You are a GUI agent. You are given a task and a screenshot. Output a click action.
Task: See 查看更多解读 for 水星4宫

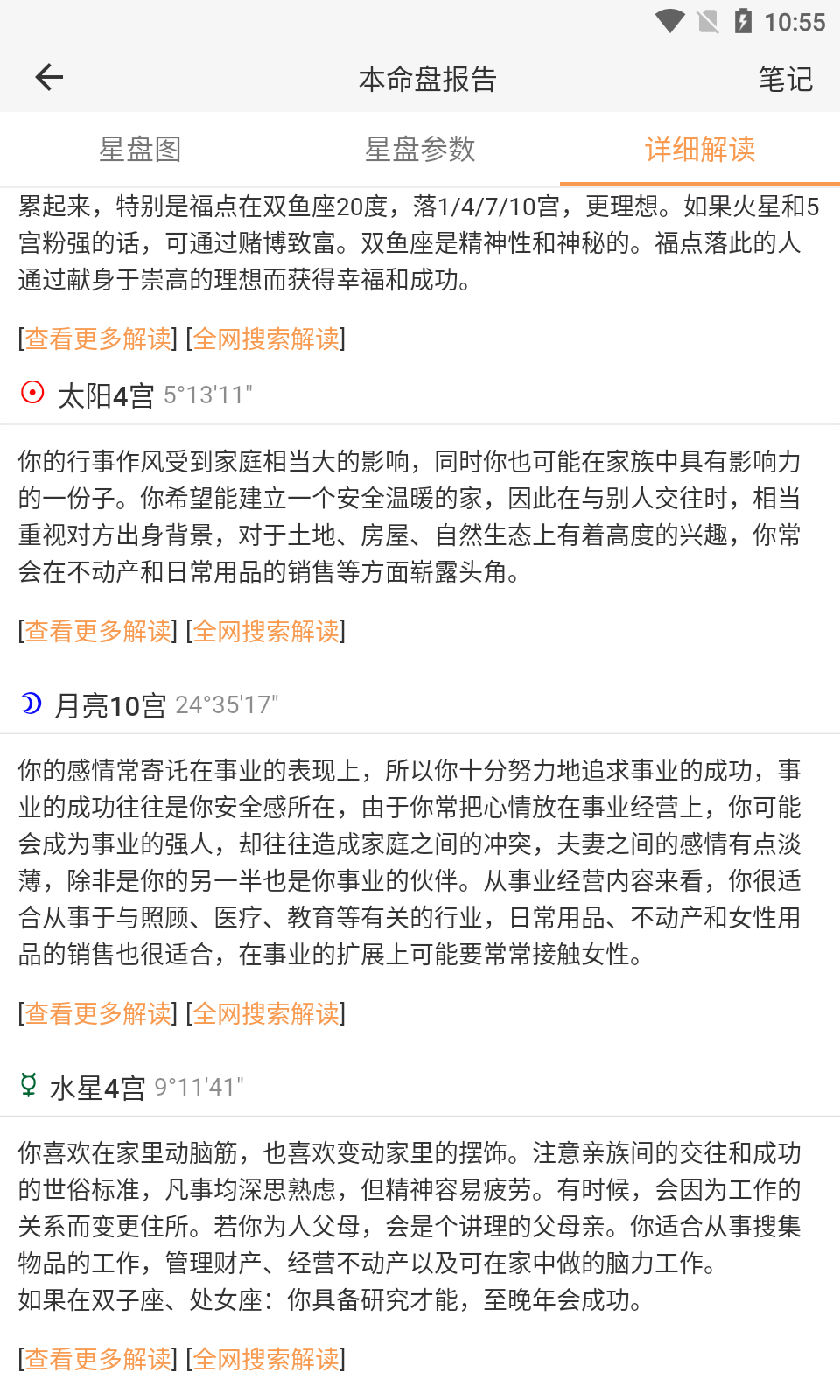click(98, 1359)
